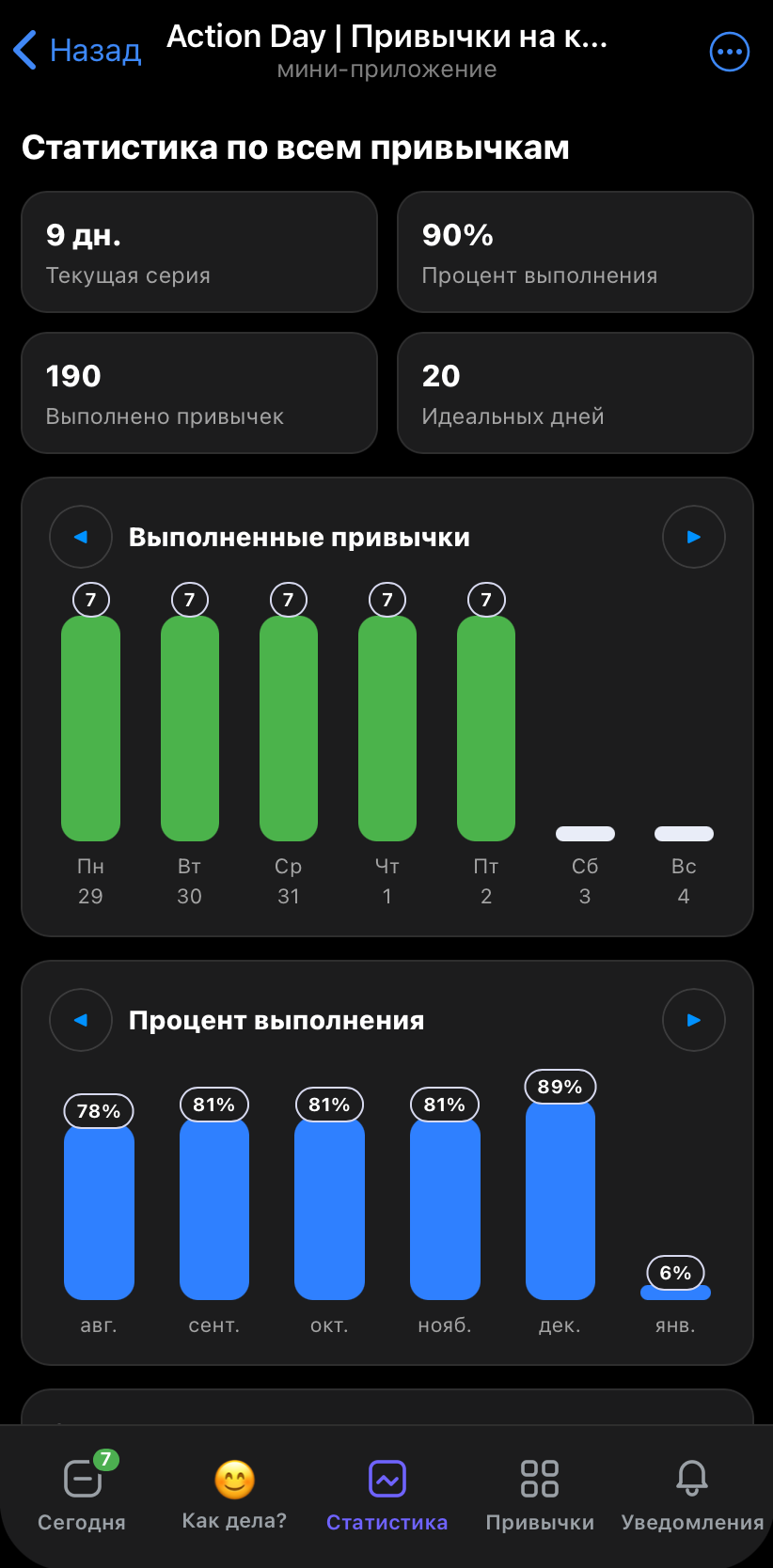Open the three-dot mini-app menu
Image resolution: width=773 pixels, height=1568 pixels.
[729, 52]
